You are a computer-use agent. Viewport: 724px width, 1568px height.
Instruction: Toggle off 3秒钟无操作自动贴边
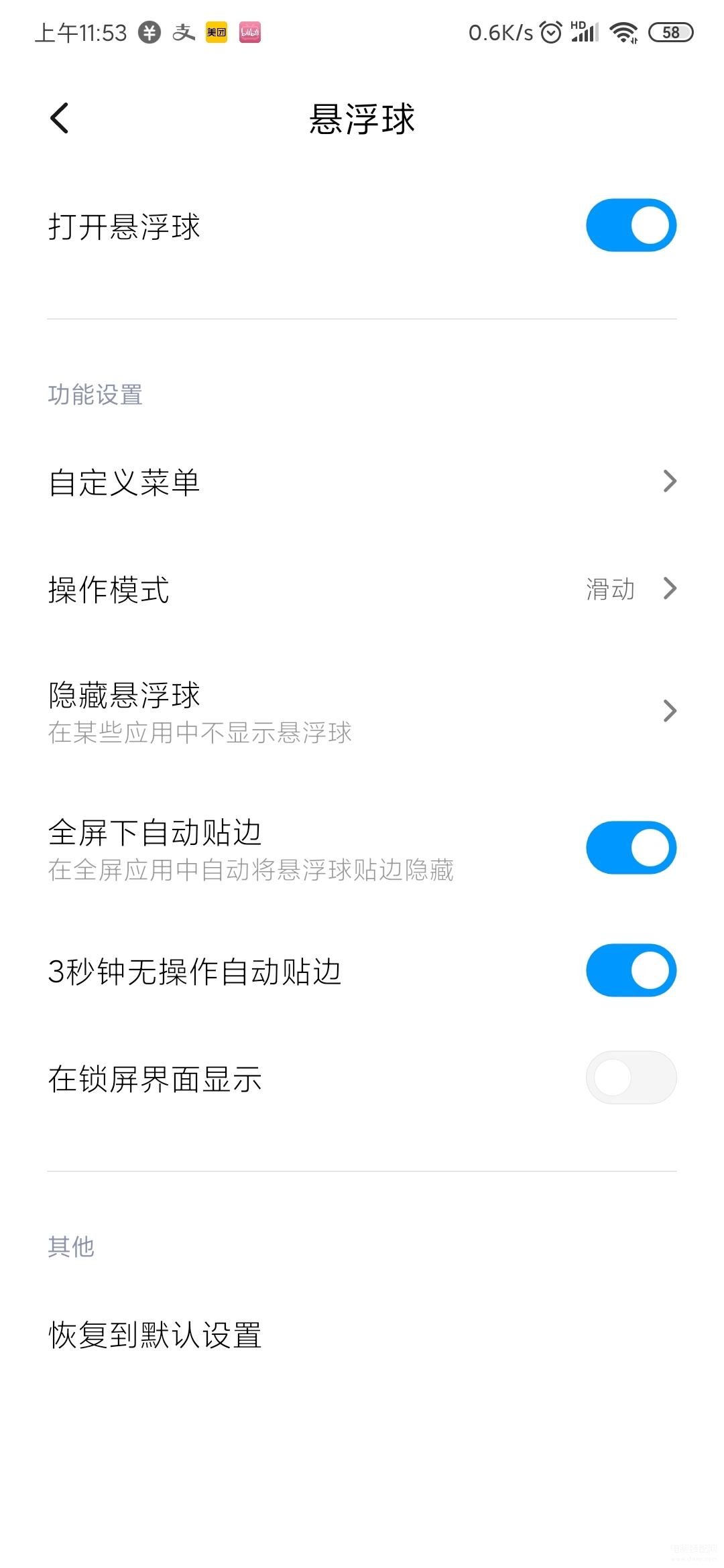631,970
